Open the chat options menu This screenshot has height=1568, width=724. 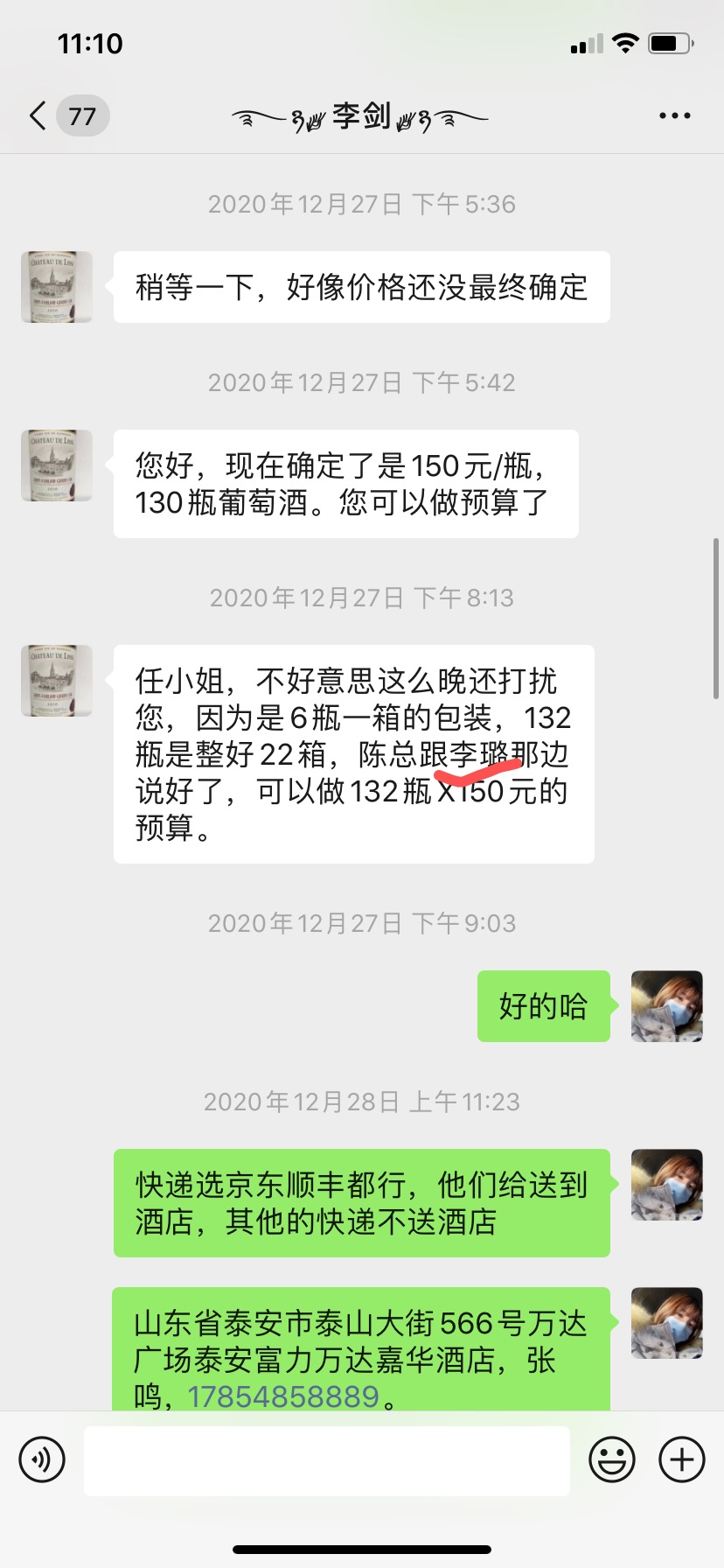[x=674, y=115]
